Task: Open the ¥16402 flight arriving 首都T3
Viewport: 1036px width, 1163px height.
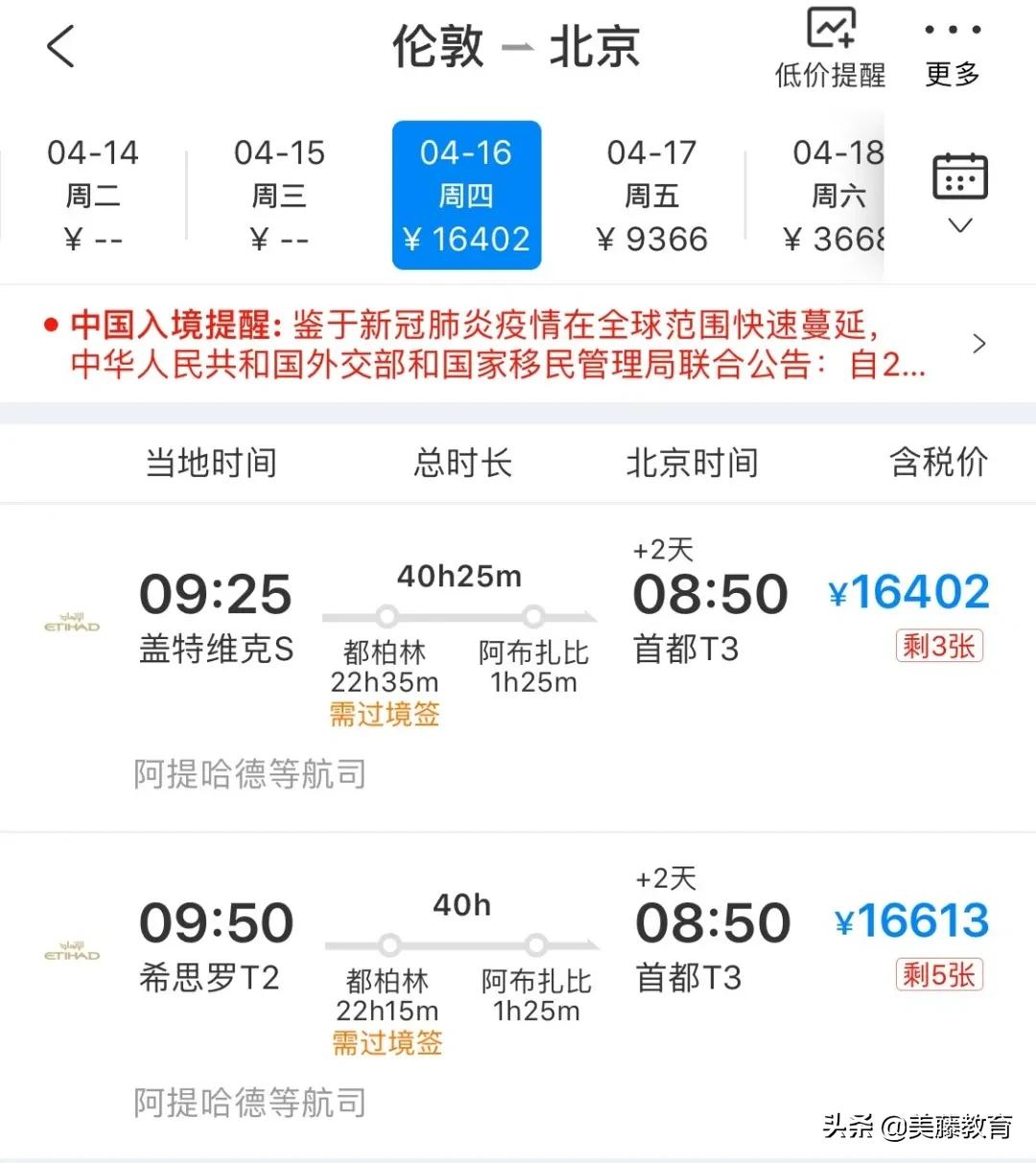Action: pos(908,591)
